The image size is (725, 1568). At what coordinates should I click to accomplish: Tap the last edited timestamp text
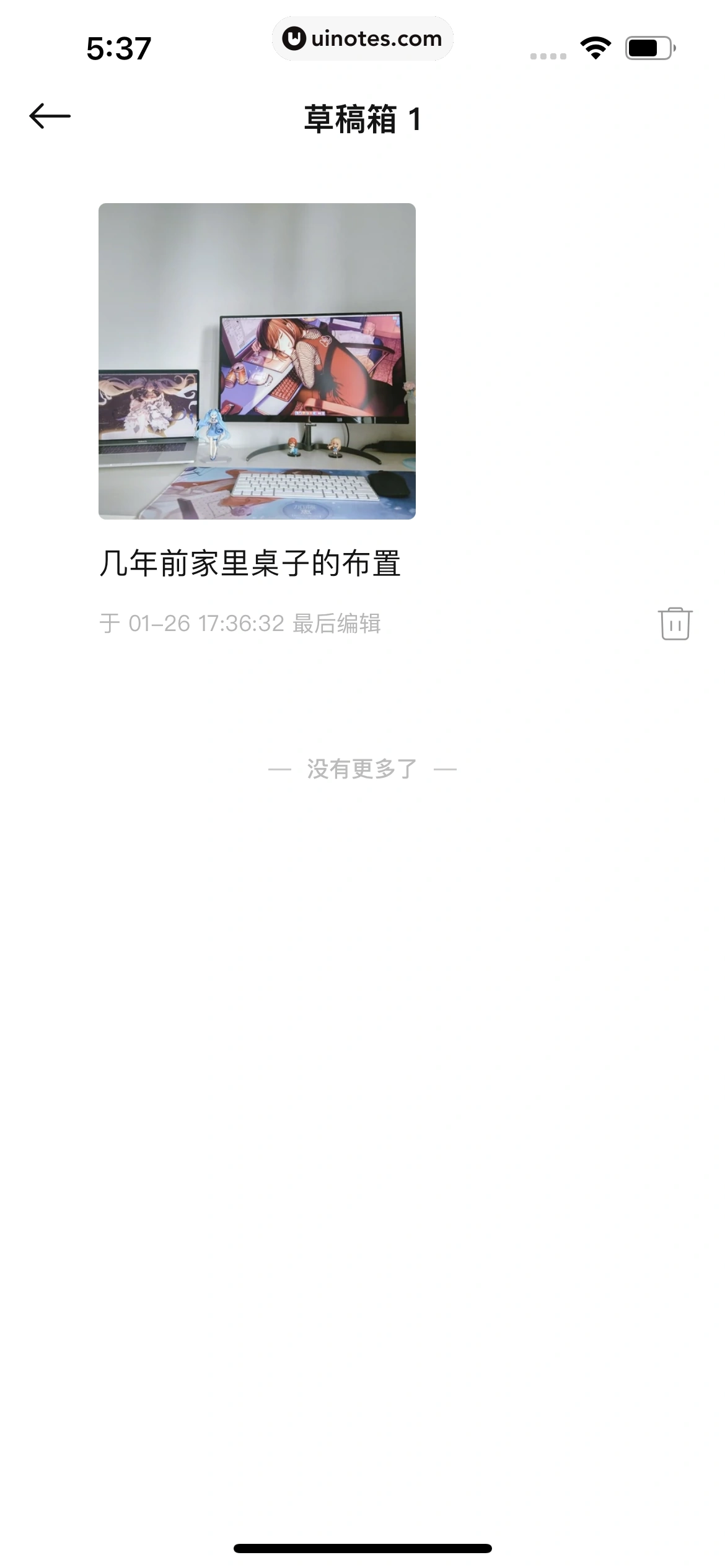click(x=242, y=624)
